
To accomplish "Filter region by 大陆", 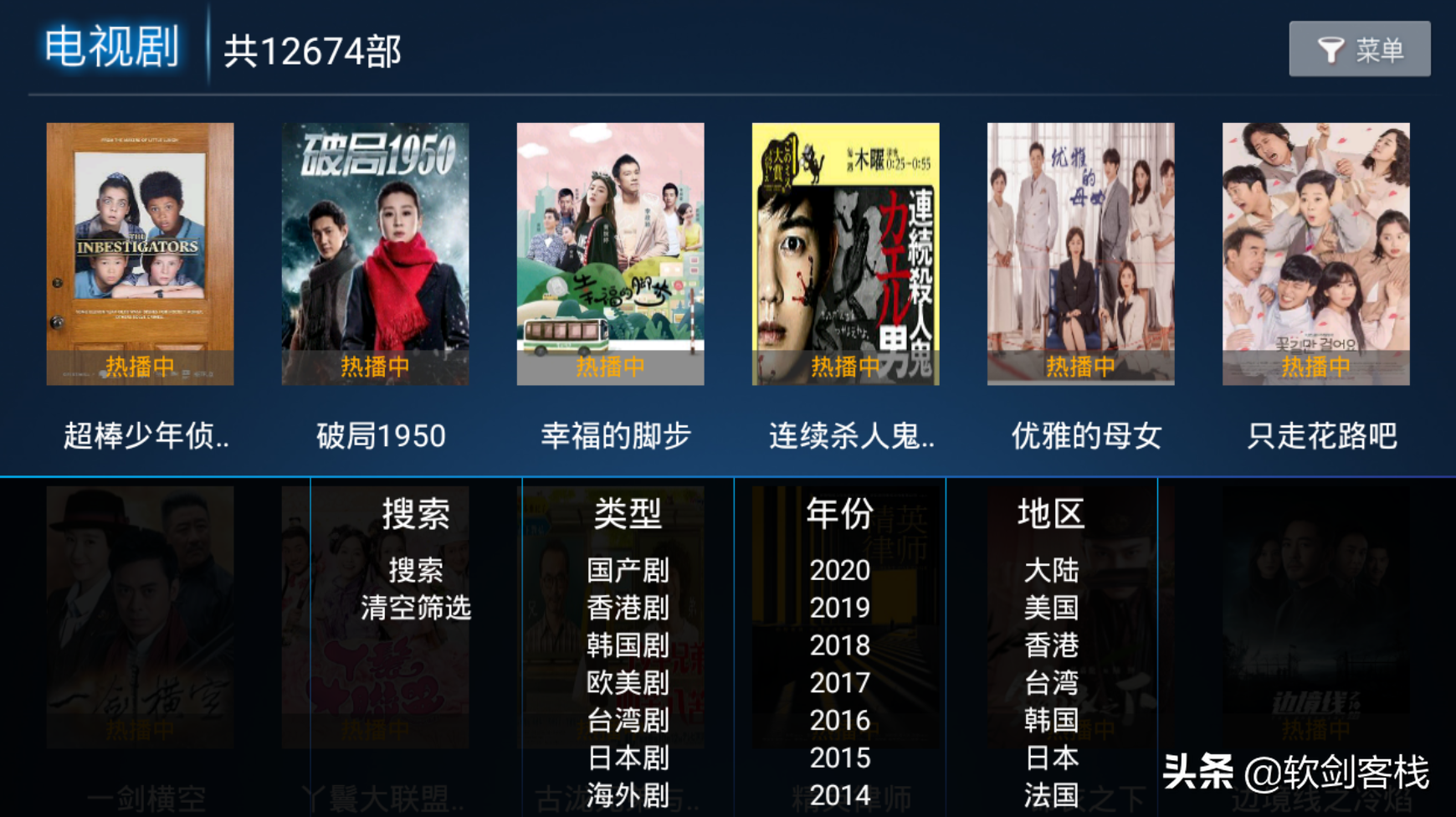I will pos(1051,571).
